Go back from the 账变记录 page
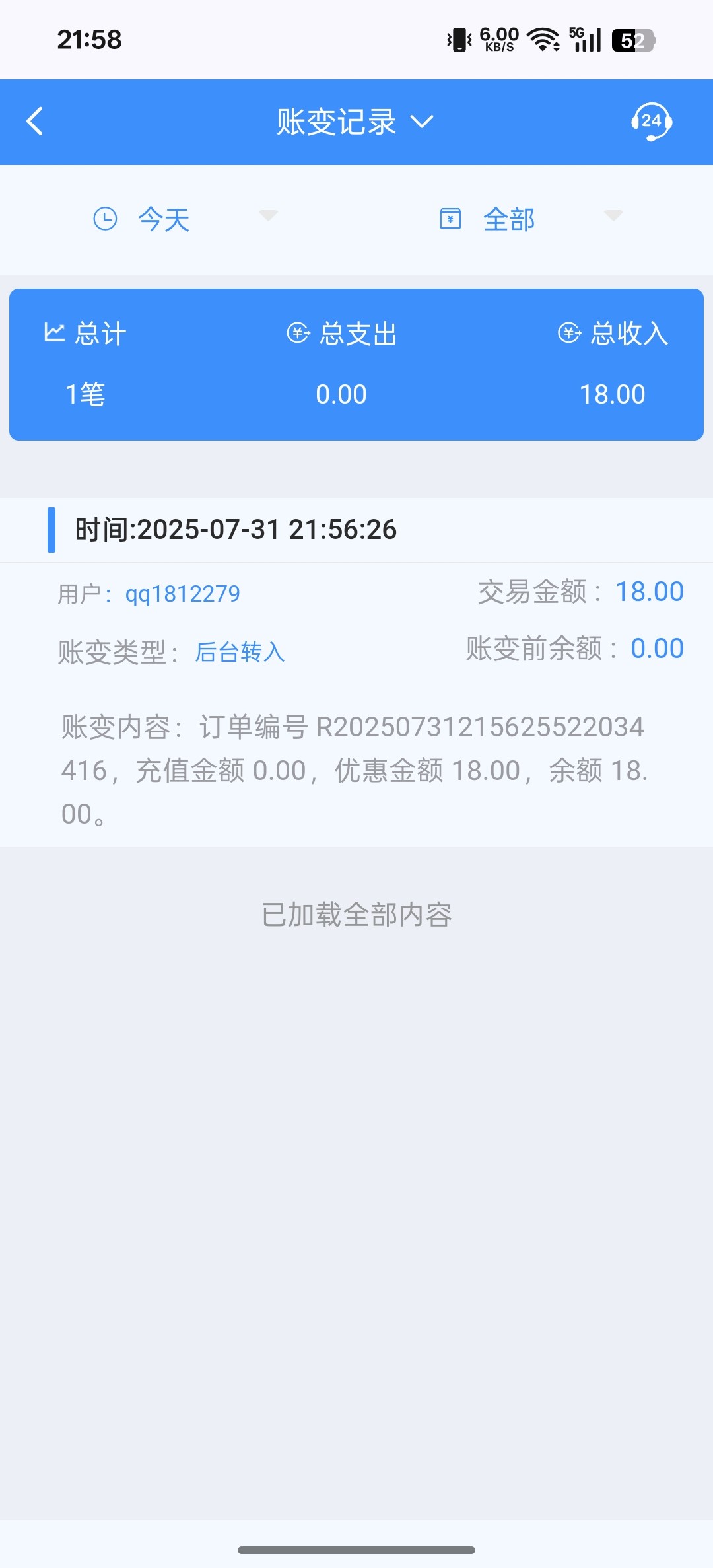Image resolution: width=713 pixels, height=1568 pixels. tap(35, 122)
